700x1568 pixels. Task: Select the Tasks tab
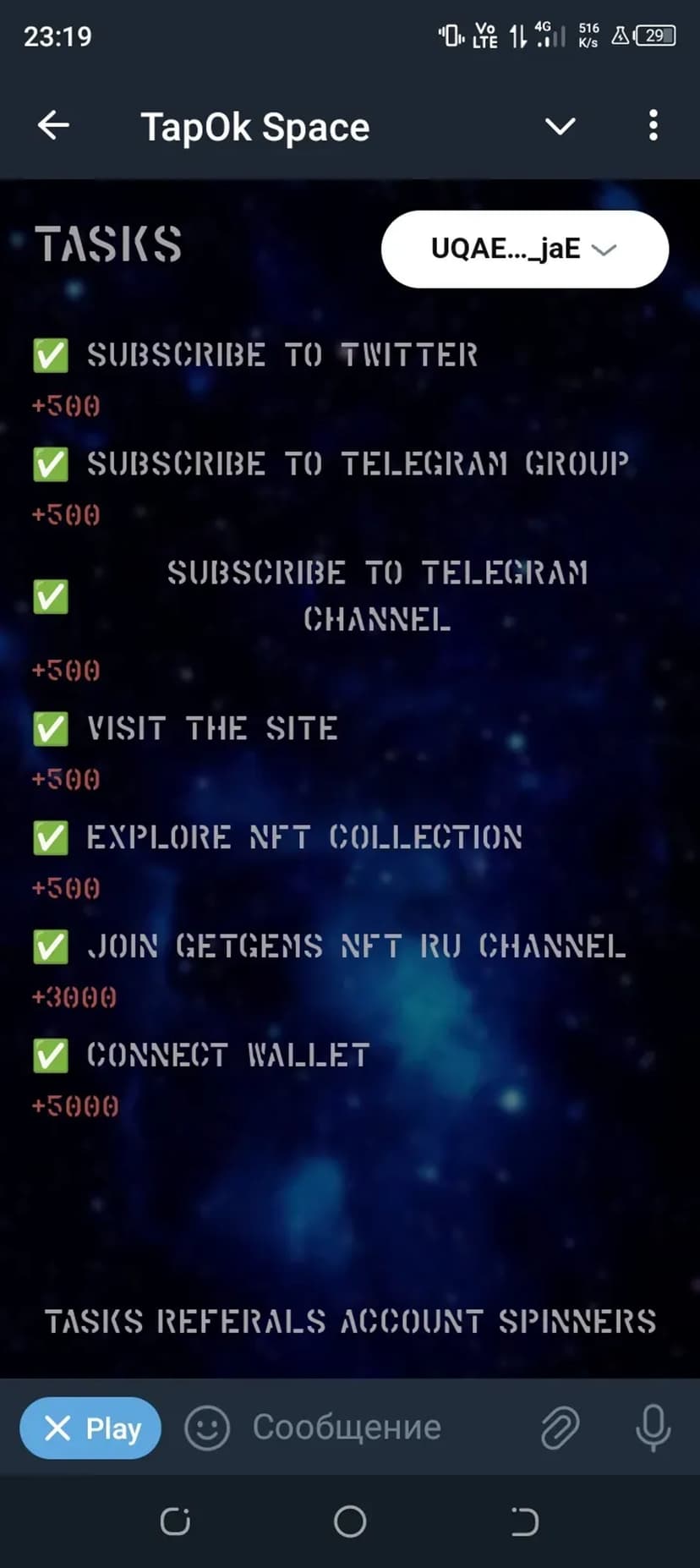click(x=94, y=1321)
